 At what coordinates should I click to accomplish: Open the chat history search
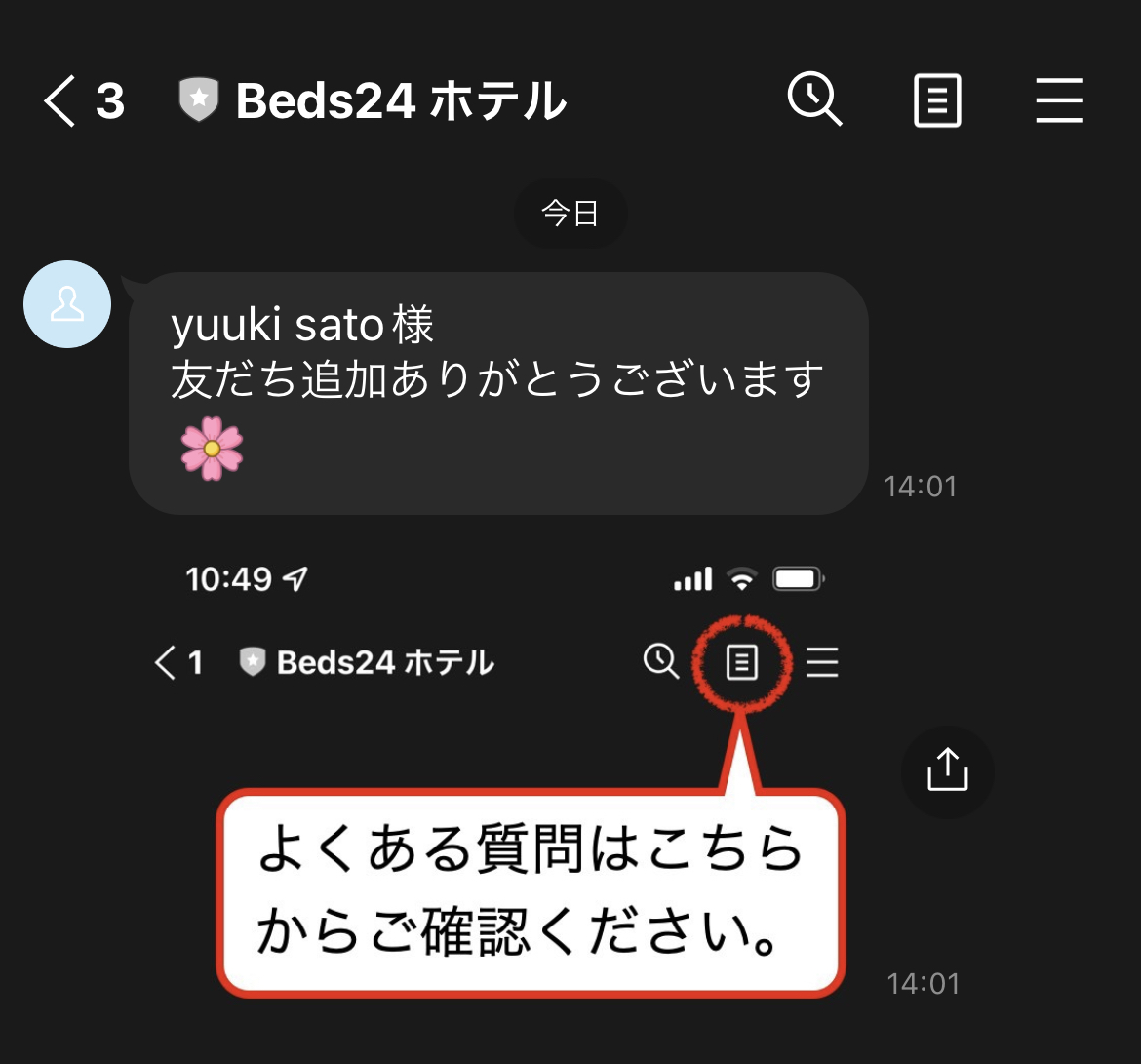pos(814,100)
